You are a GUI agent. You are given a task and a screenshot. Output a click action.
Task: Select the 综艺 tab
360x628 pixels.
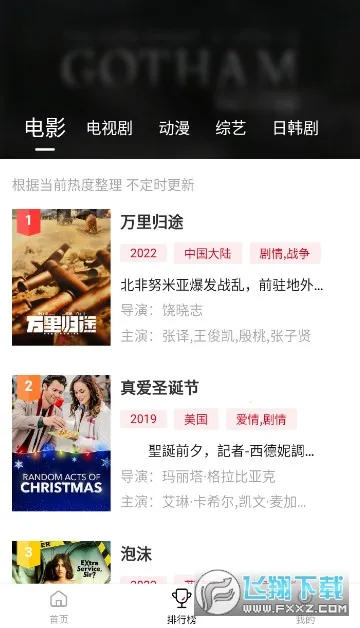[230, 128]
